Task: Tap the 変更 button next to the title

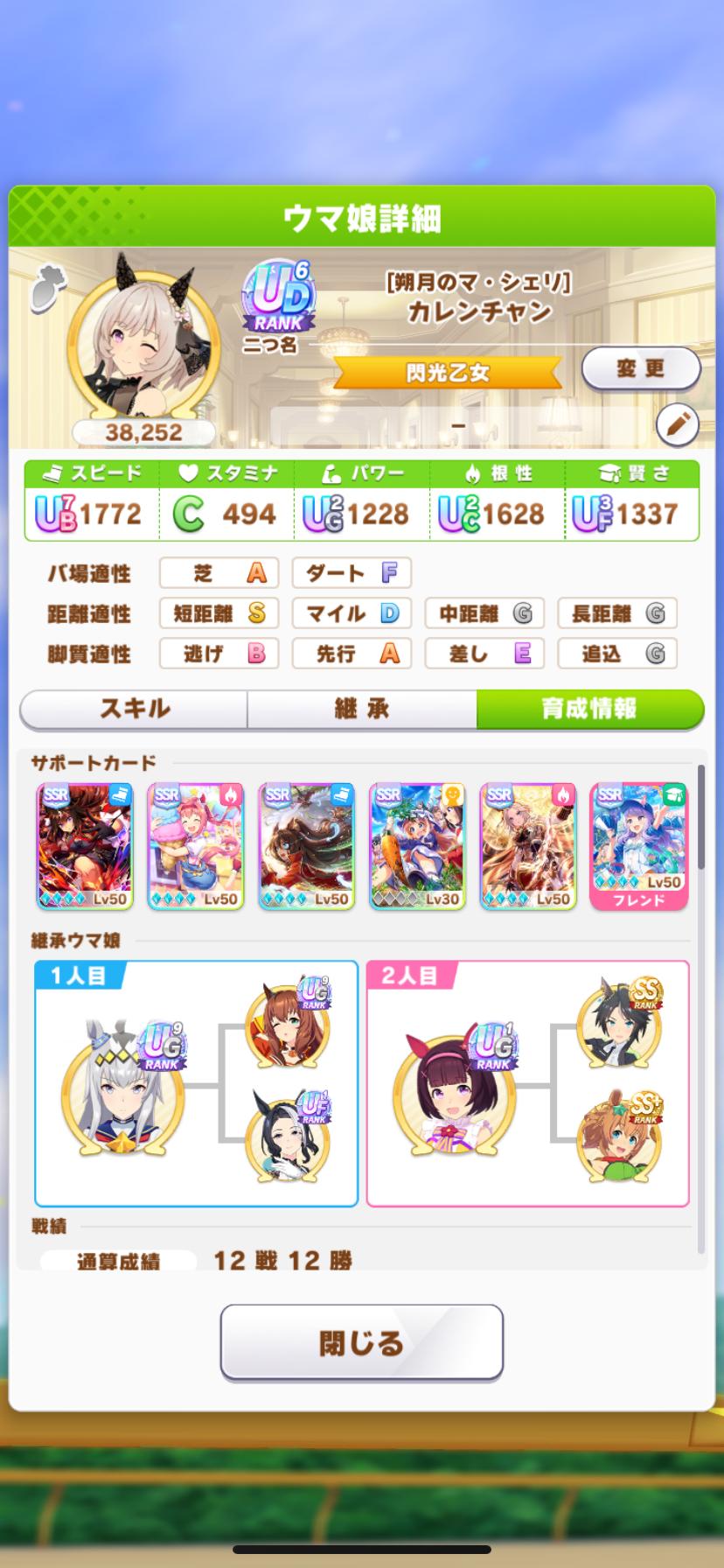Action: click(641, 368)
